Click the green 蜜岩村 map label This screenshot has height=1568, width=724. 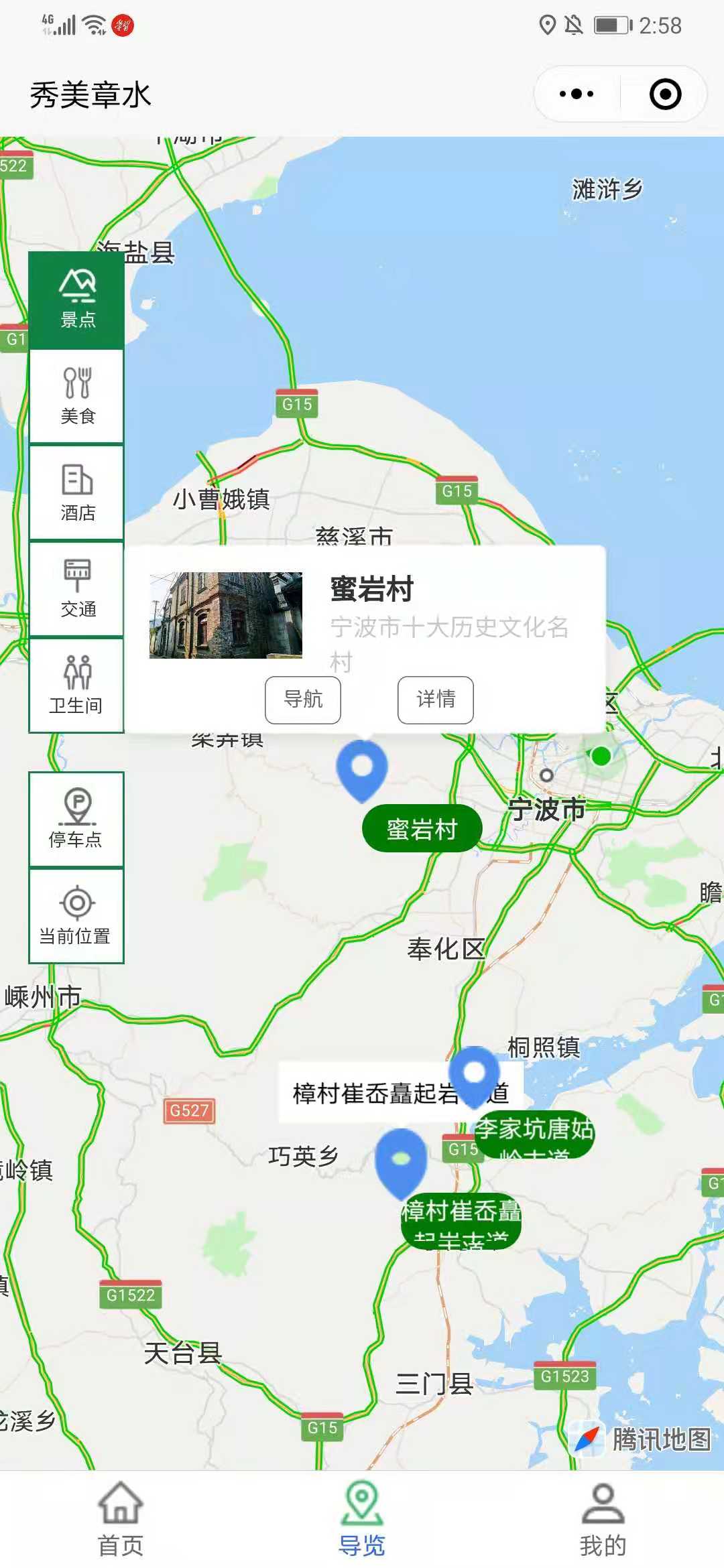tap(422, 828)
